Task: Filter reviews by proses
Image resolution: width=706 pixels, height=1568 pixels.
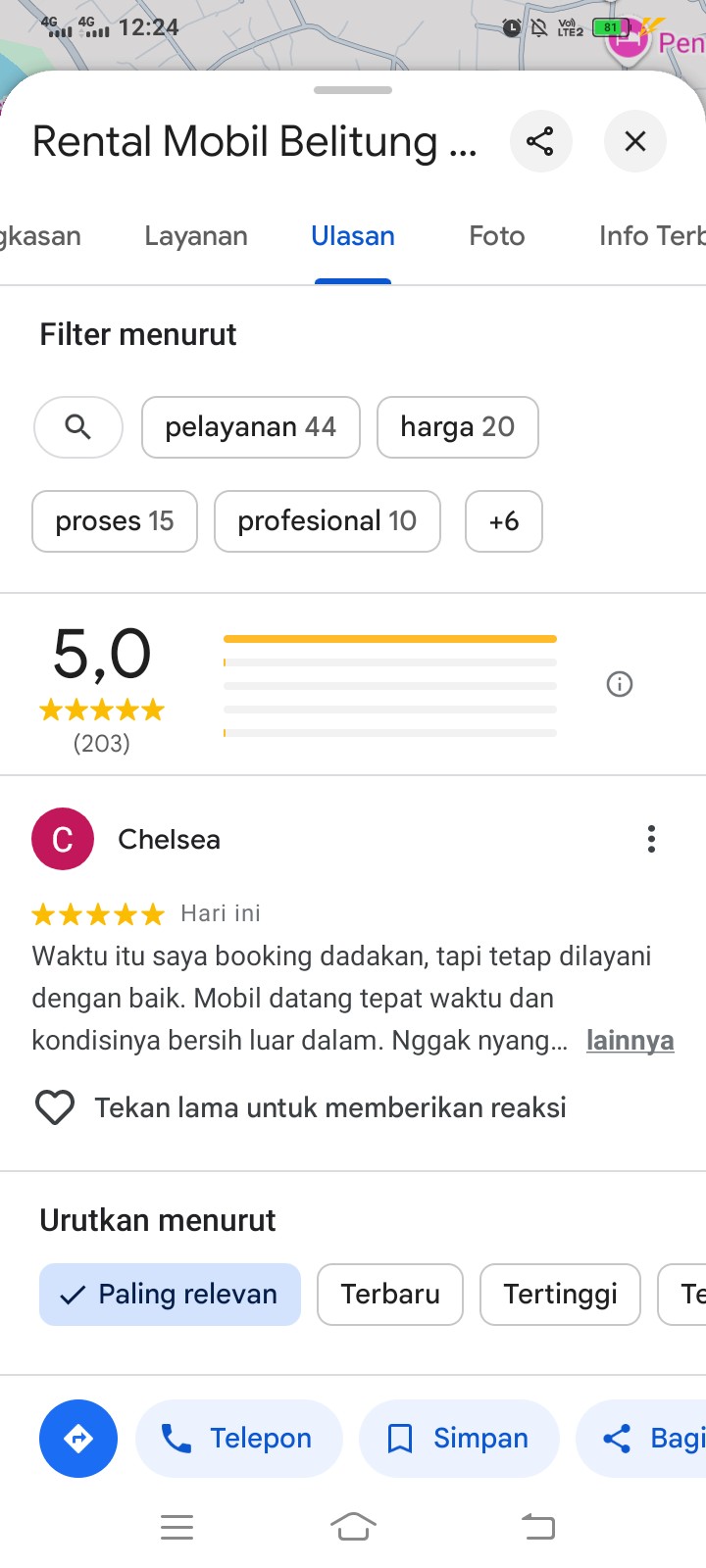Action: (115, 521)
